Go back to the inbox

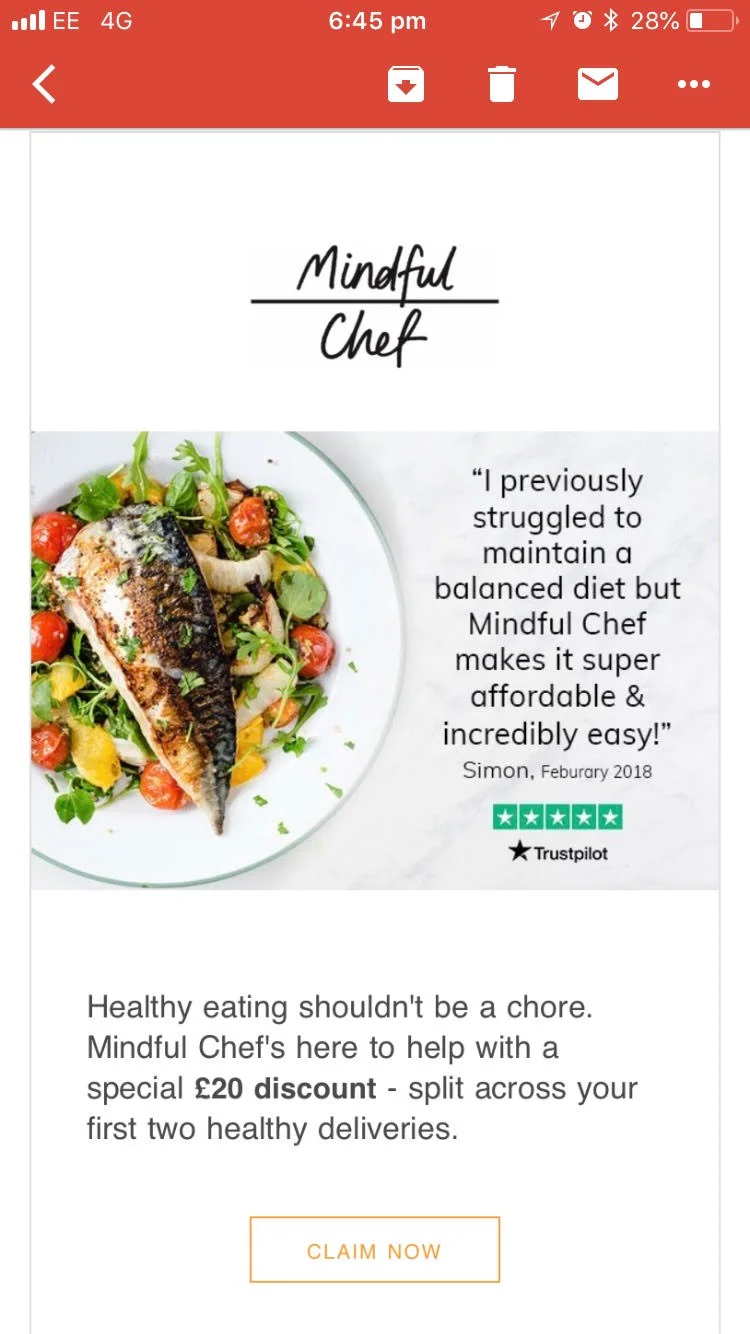[x=45, y=85]
